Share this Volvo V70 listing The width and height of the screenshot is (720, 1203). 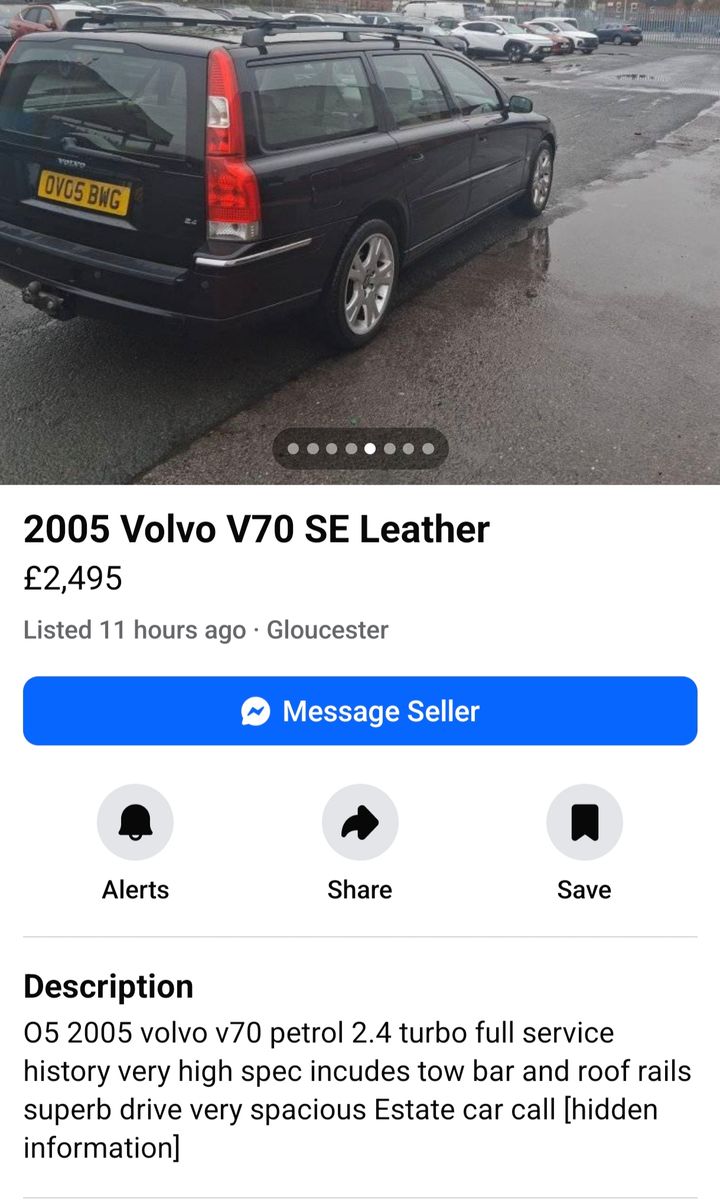[x=360, y=823]
